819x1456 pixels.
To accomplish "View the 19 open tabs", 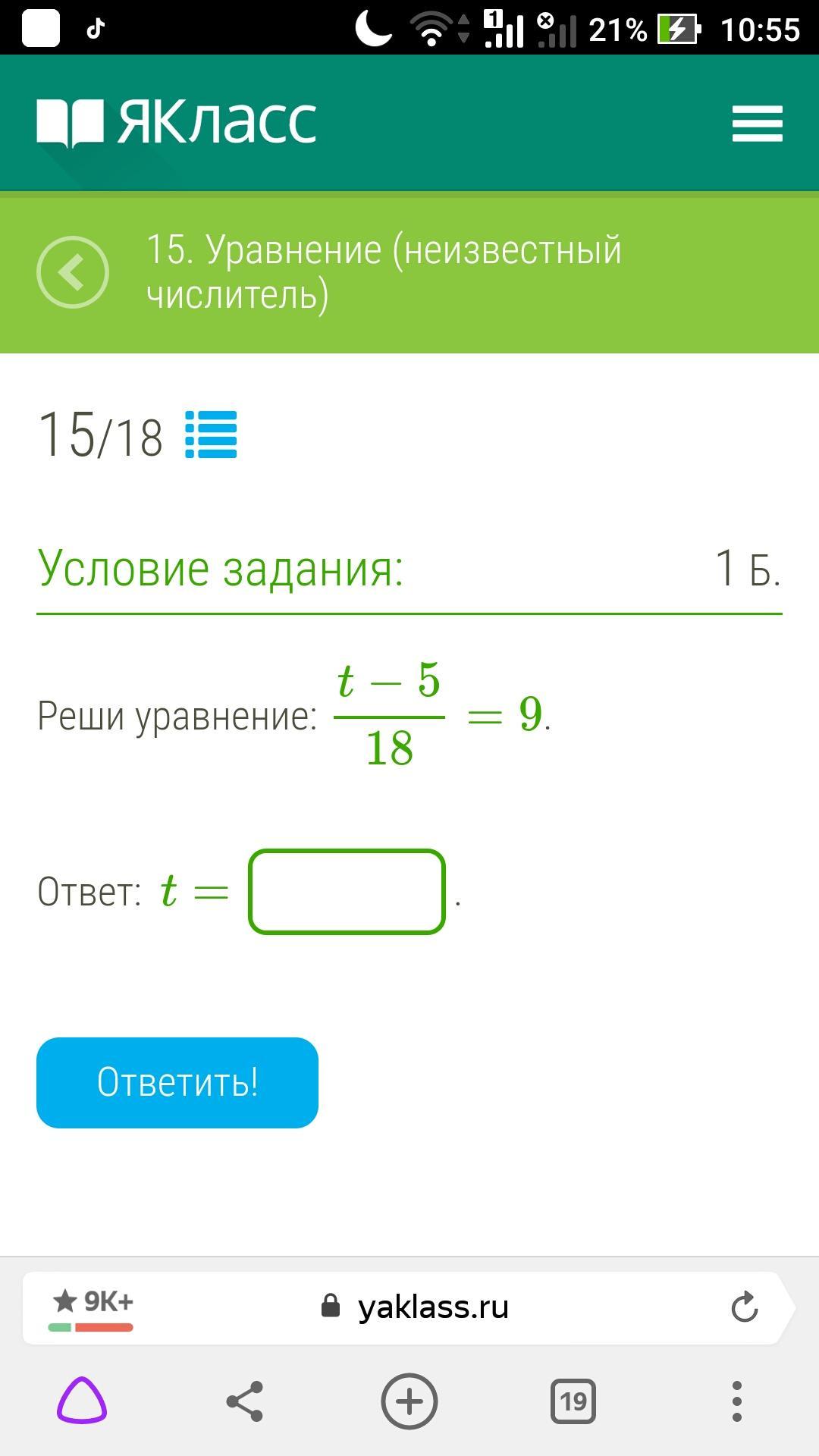I will pos(573,1401).
